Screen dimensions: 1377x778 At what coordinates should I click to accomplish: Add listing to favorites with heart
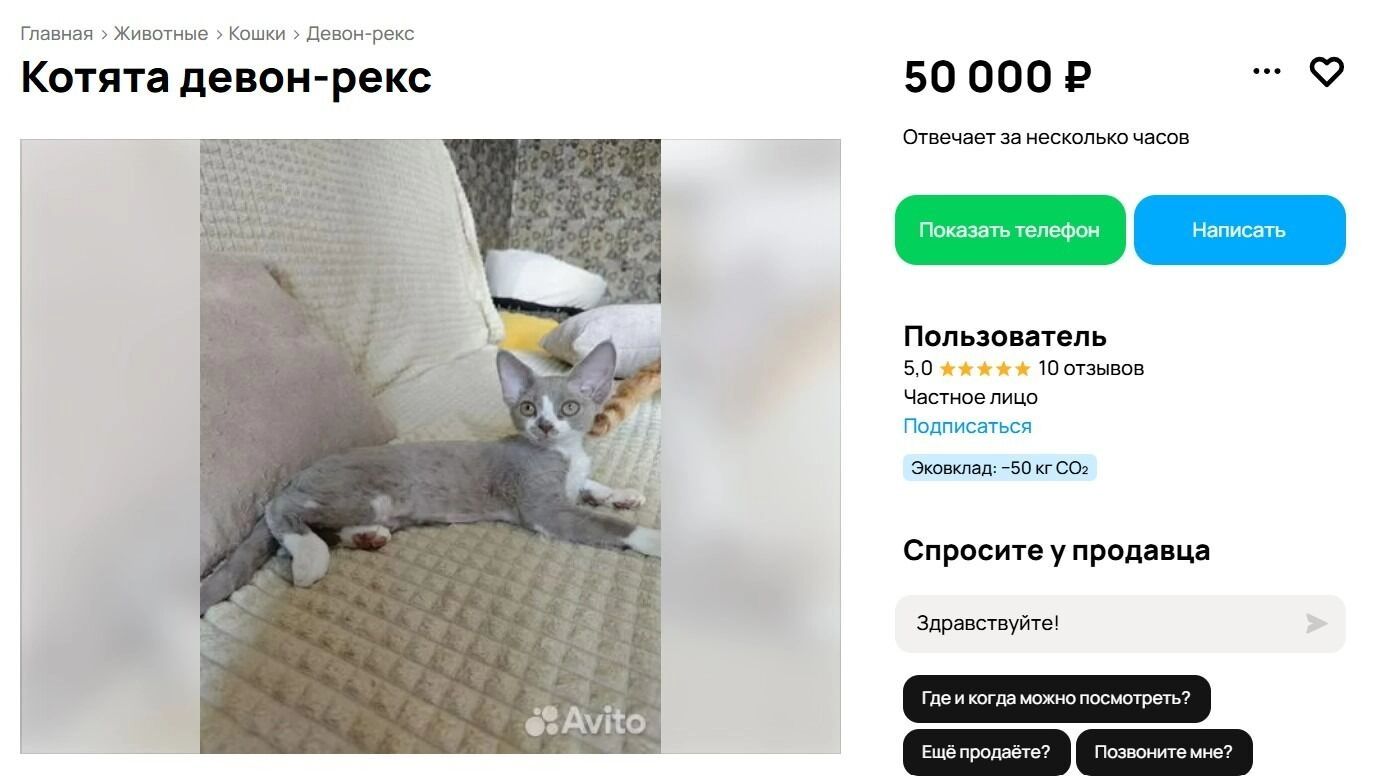pyautogui.click(x=1326, y=72)
